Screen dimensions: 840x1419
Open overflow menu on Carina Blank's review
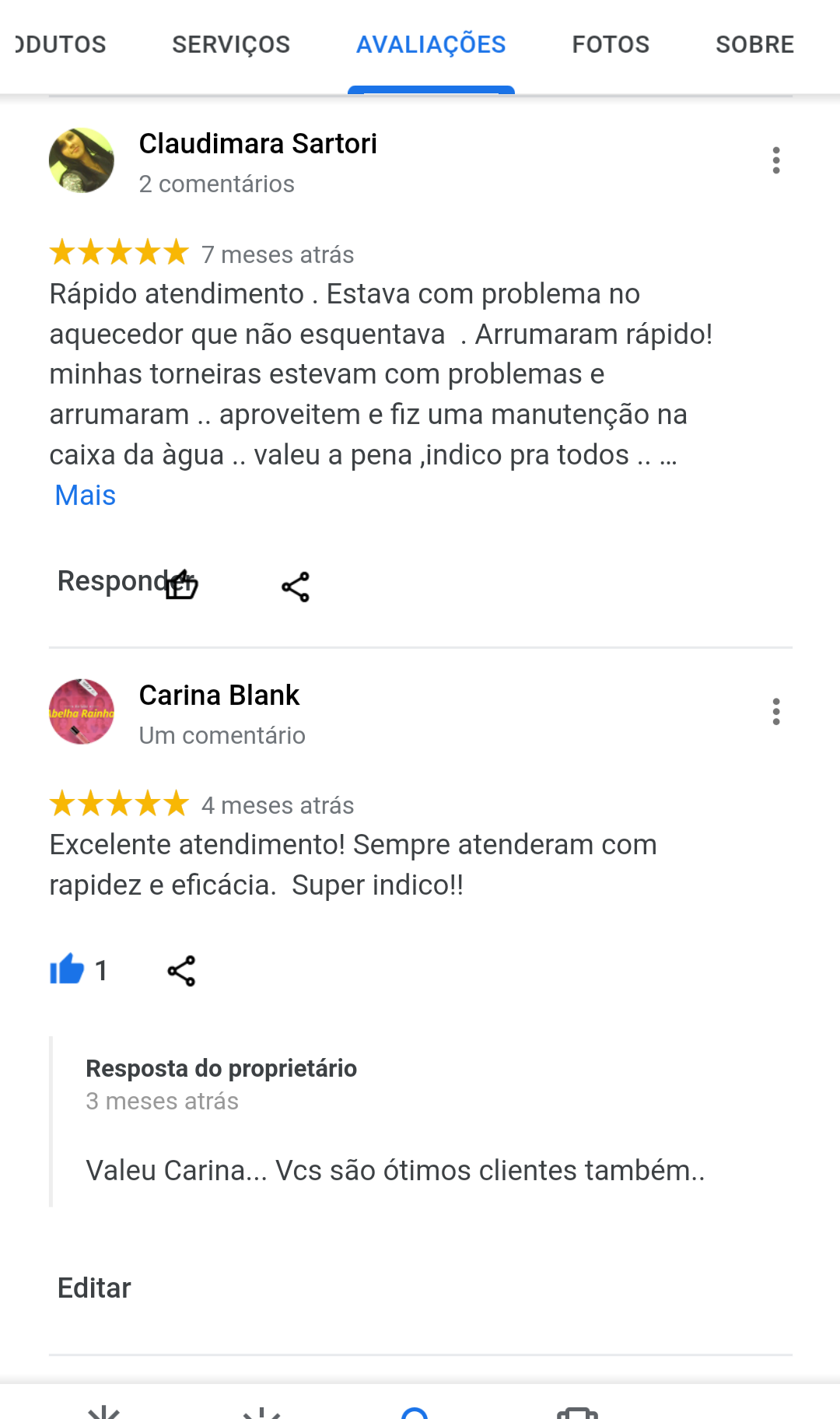coord(775,712)
